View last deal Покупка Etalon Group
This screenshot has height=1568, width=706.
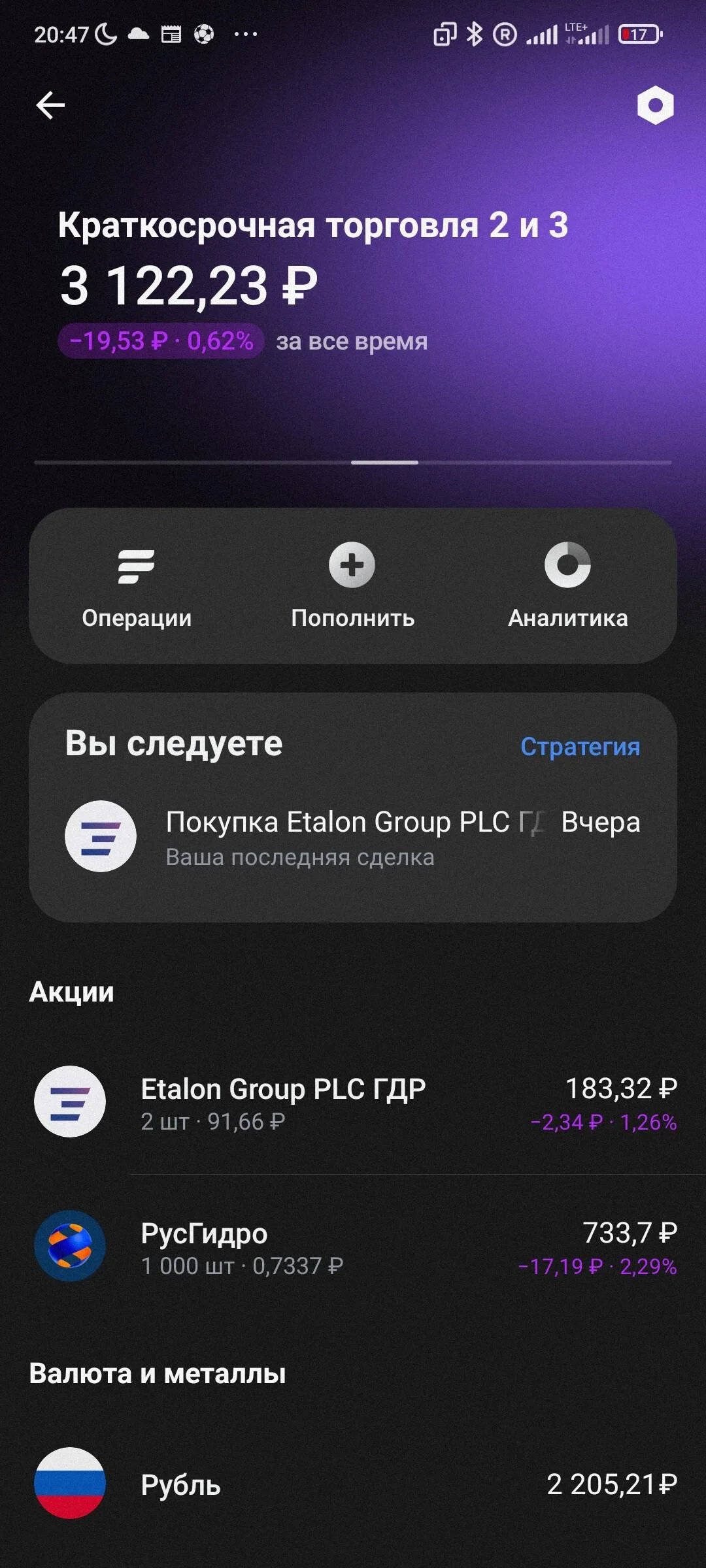pos(353,837)
